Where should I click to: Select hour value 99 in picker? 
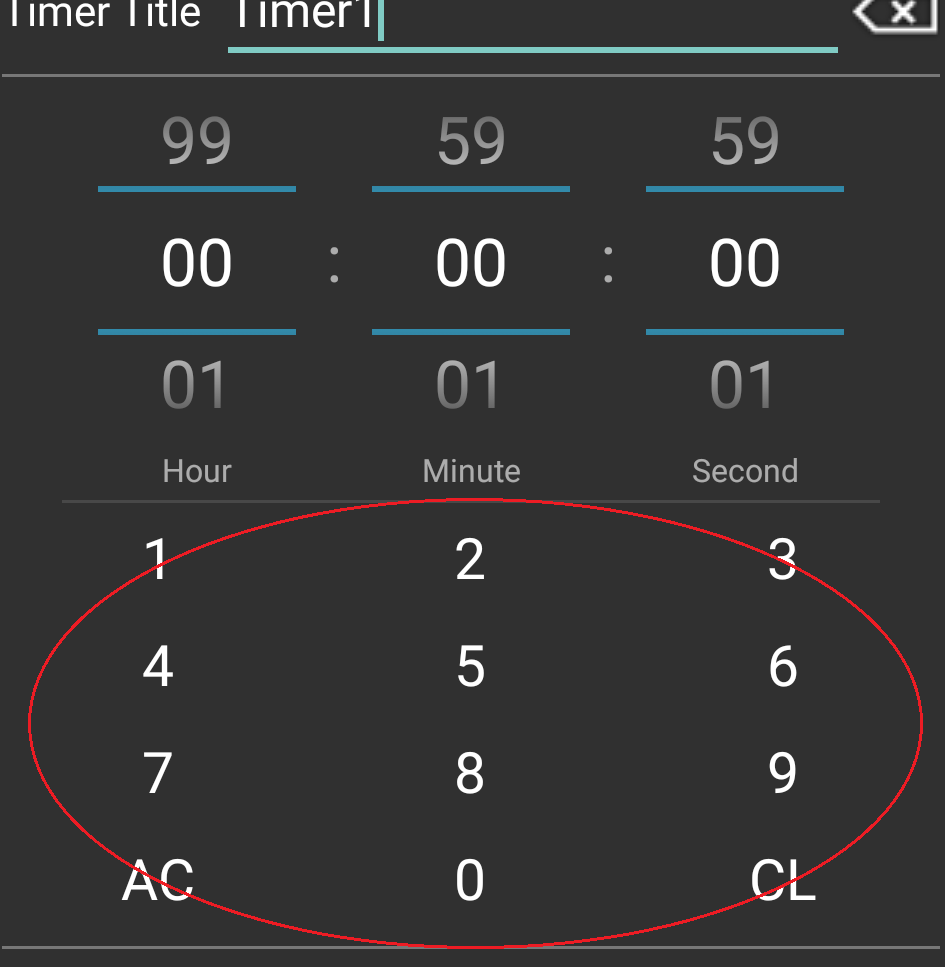197,141
